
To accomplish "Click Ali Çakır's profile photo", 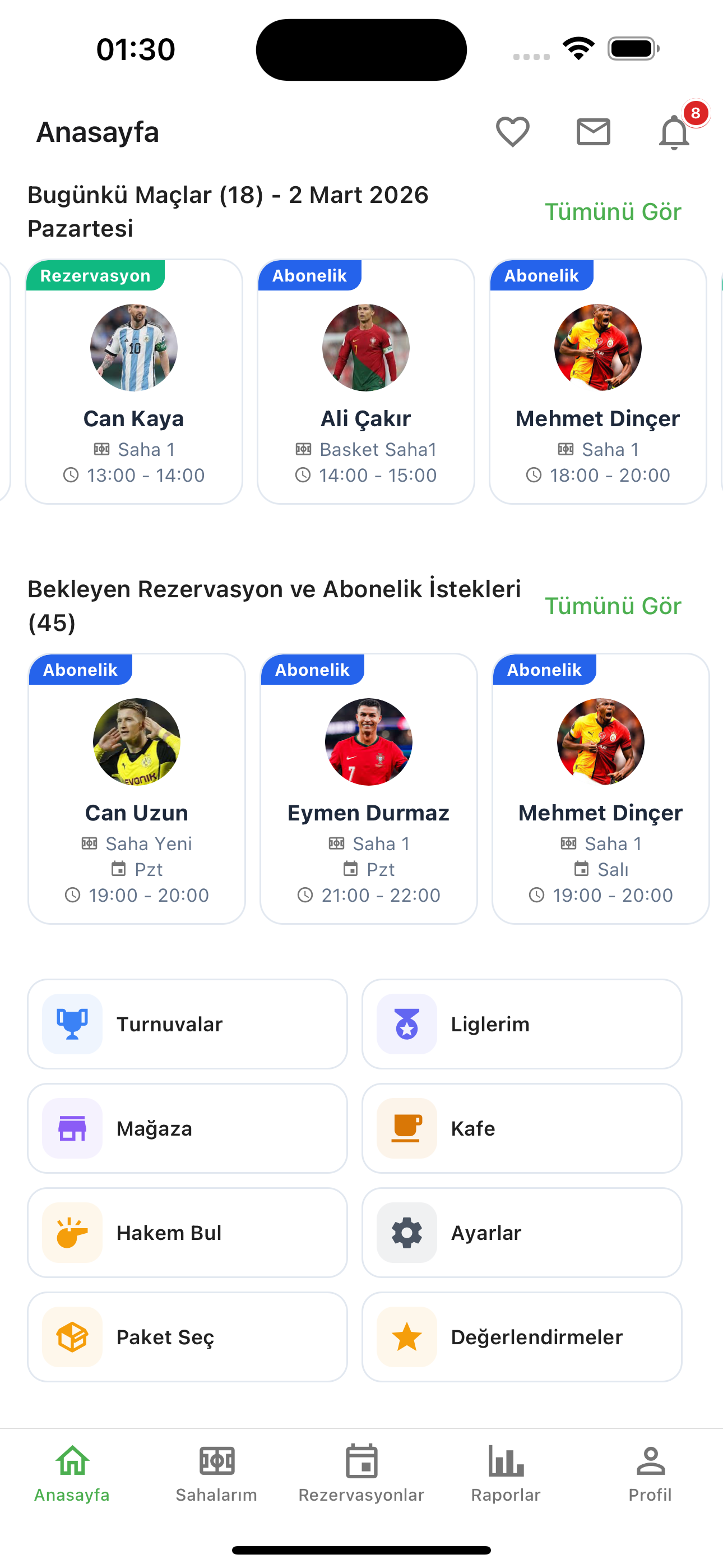I will click(366, 347).
